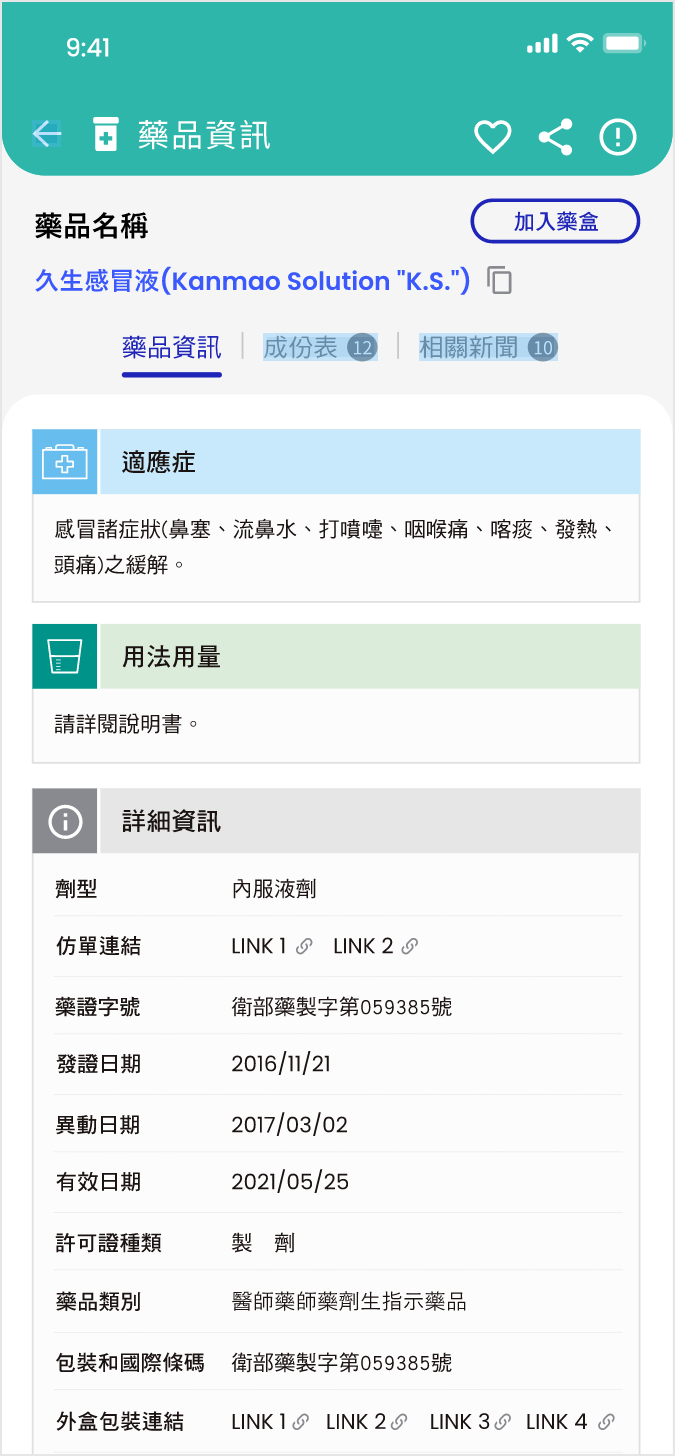The width and height of the screenshot is (675, 1456).
Task: Switch to the 成份表 tab
Action: [x=319, y=348]
